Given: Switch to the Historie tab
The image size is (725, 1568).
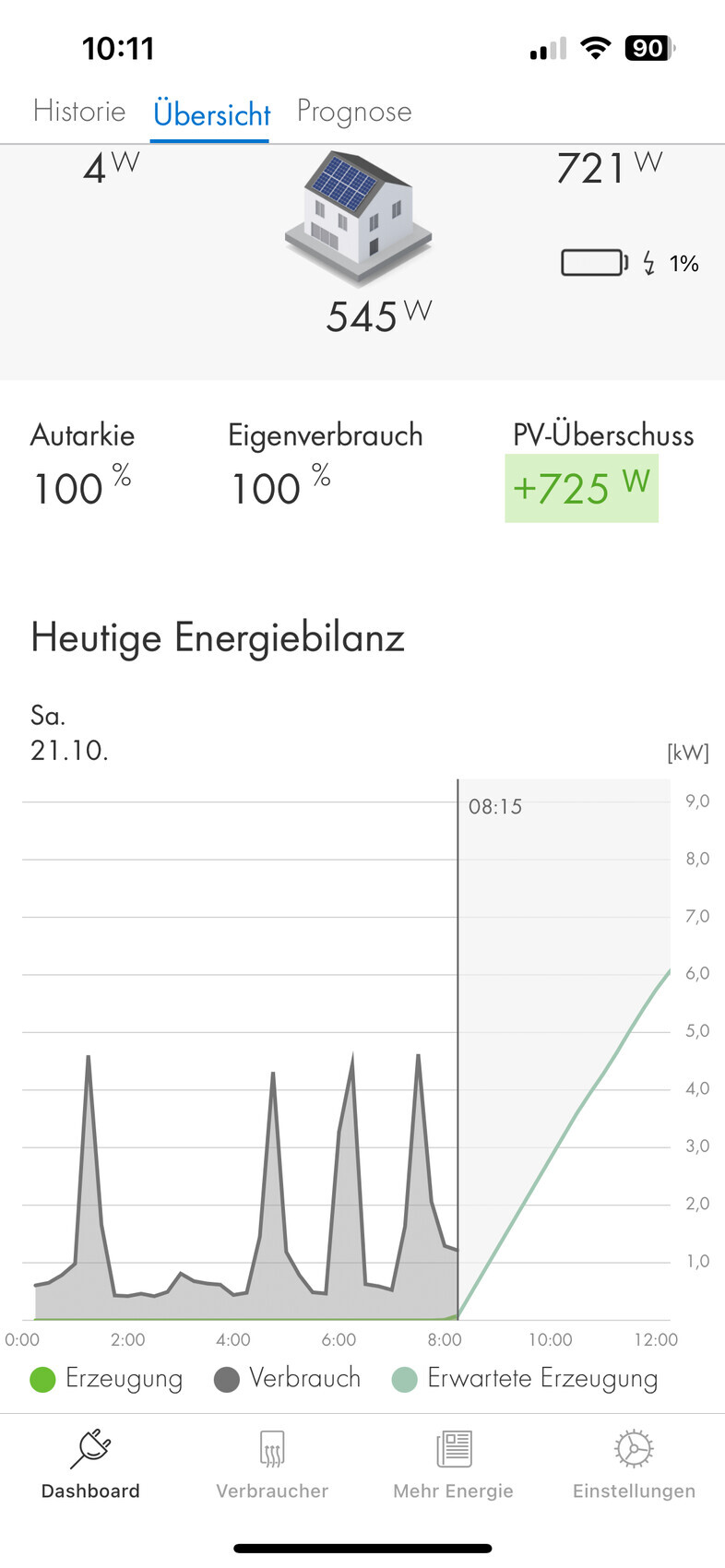Looking at the screenshot, I should pos(79,112).
